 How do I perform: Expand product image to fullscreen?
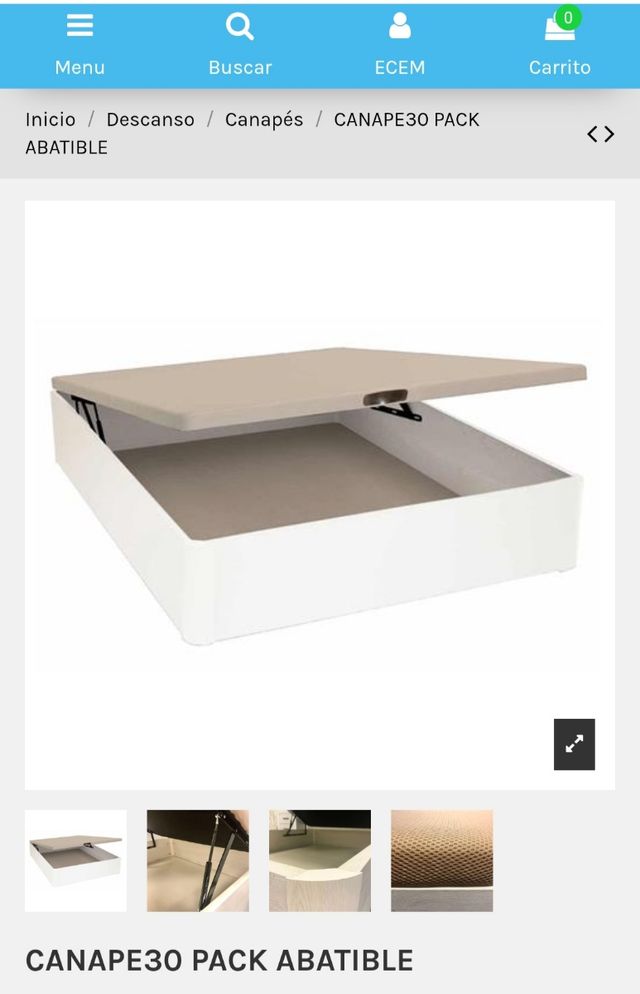click(574, 744)
